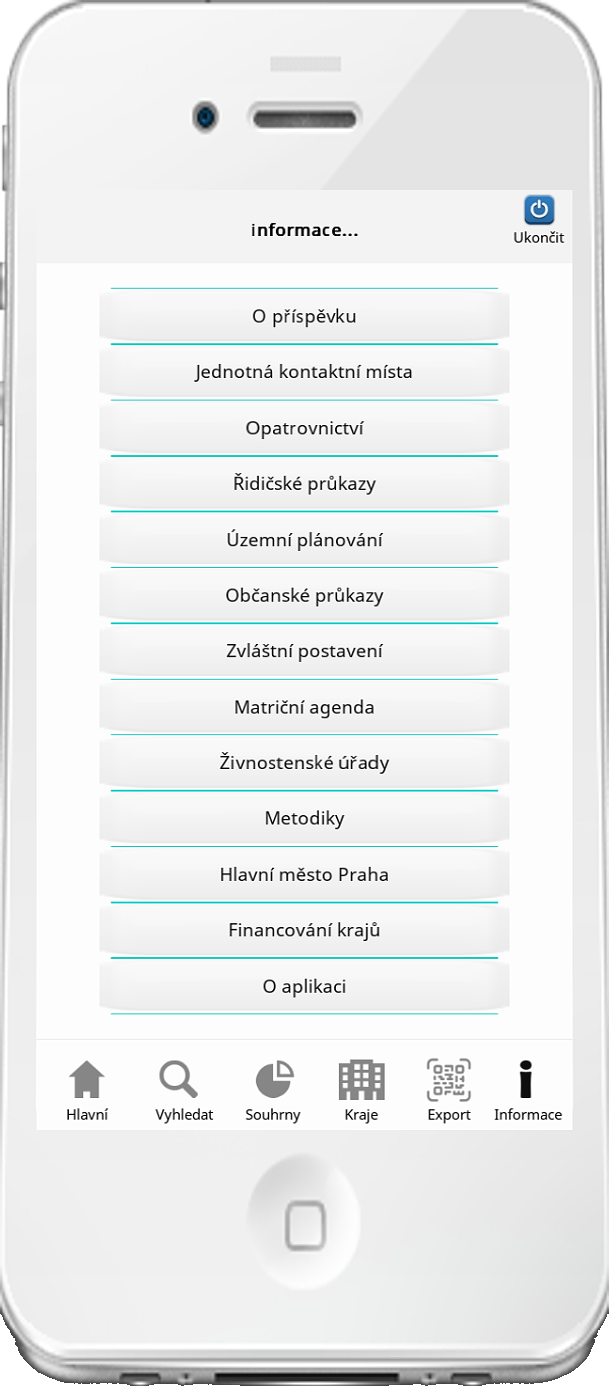Open Jednotná kontaktní místa
The image size is (609, 1400).
click(304, 372)
